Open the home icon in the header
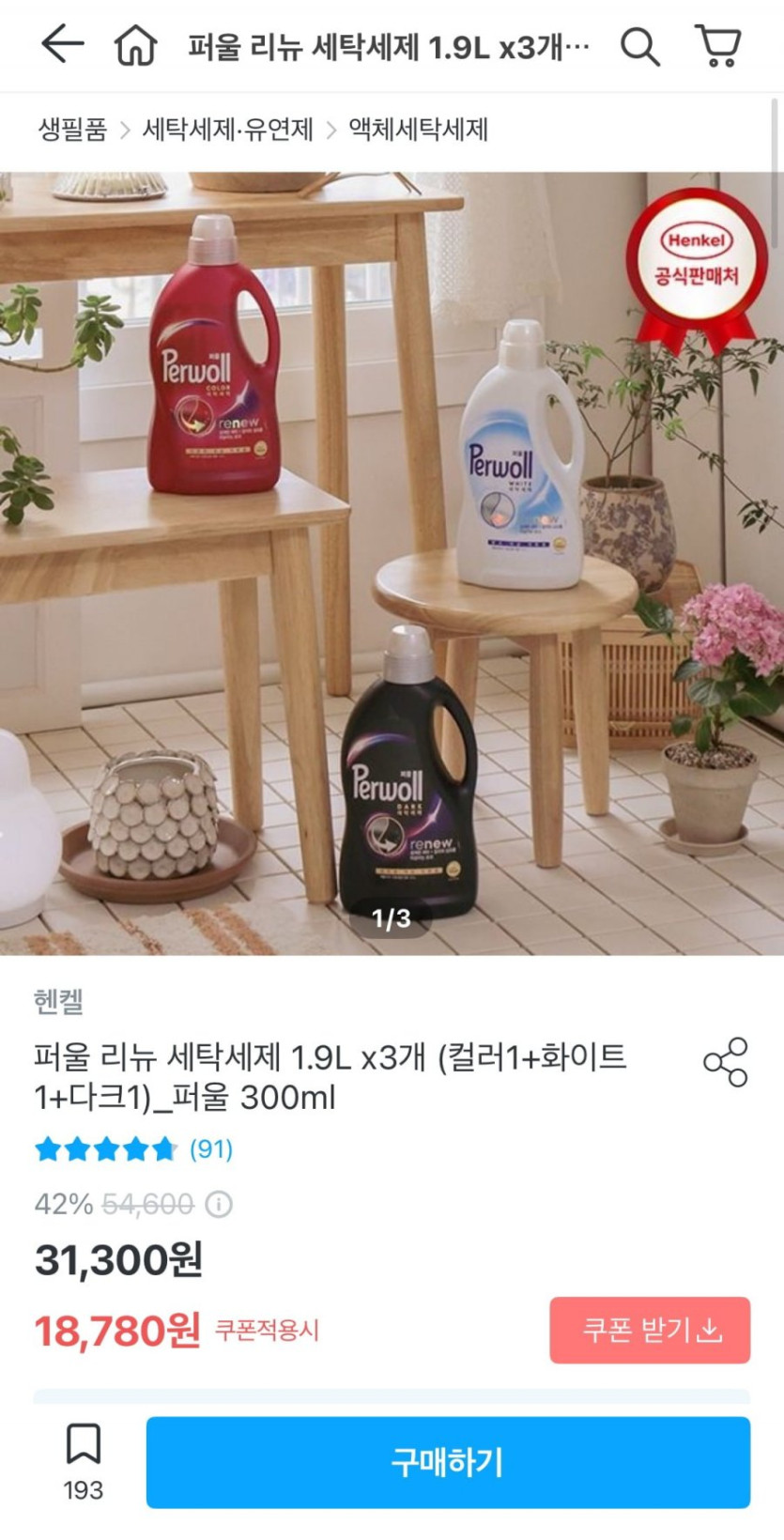The image size is (784, 1540). [135, 45]
